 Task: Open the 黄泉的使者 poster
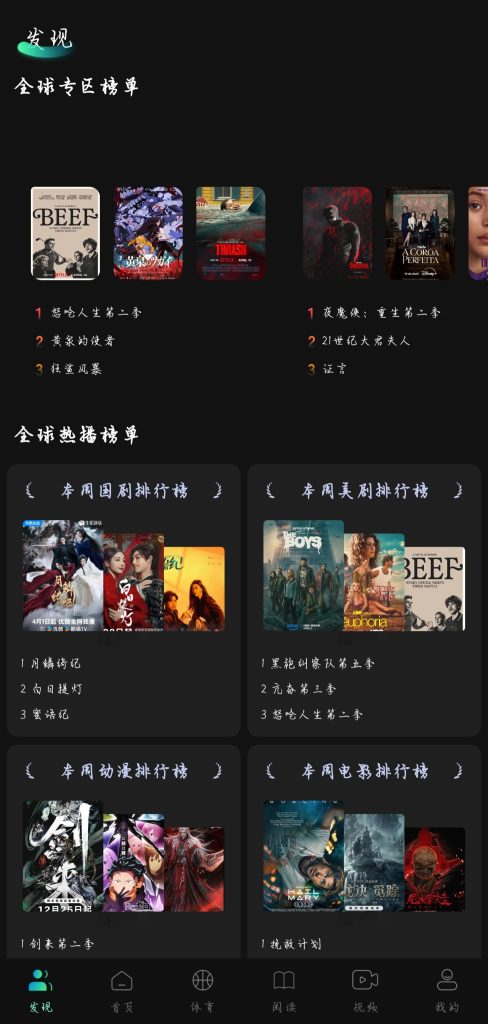point(148,233)
